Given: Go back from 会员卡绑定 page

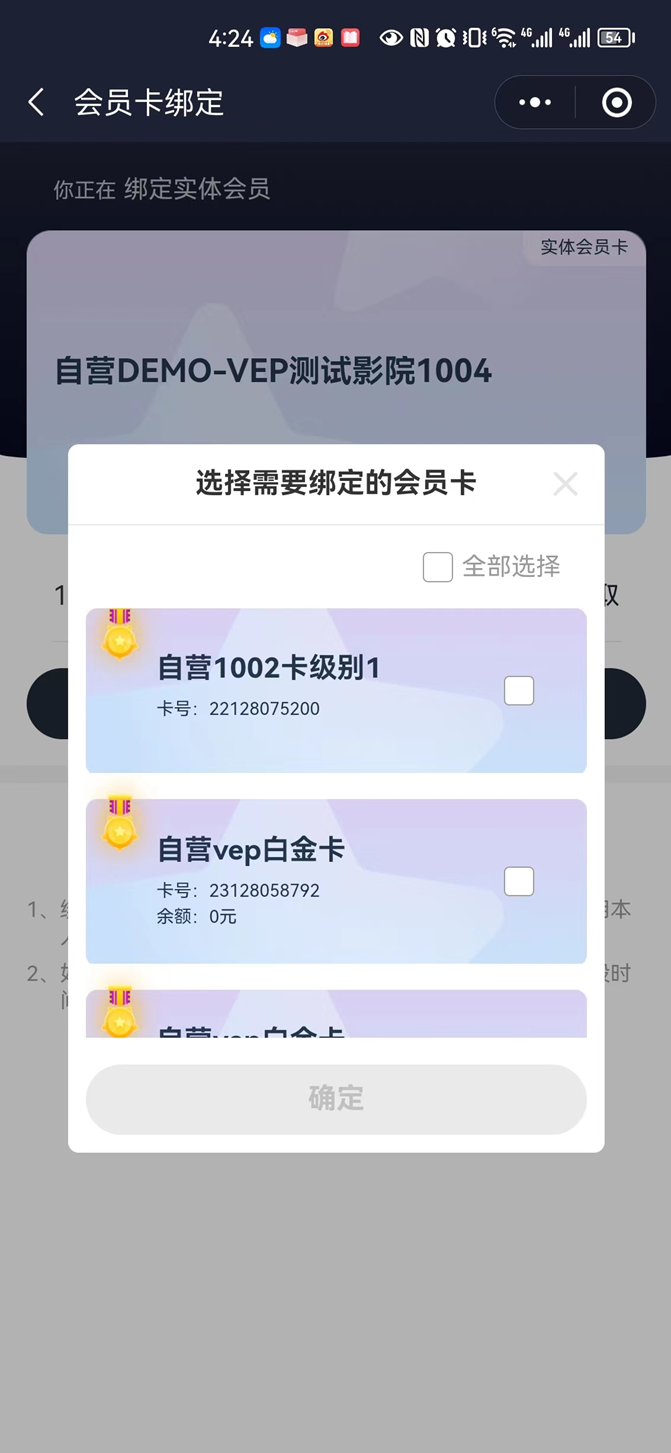Looking at the screenshot, I should (x=37, y=102).
